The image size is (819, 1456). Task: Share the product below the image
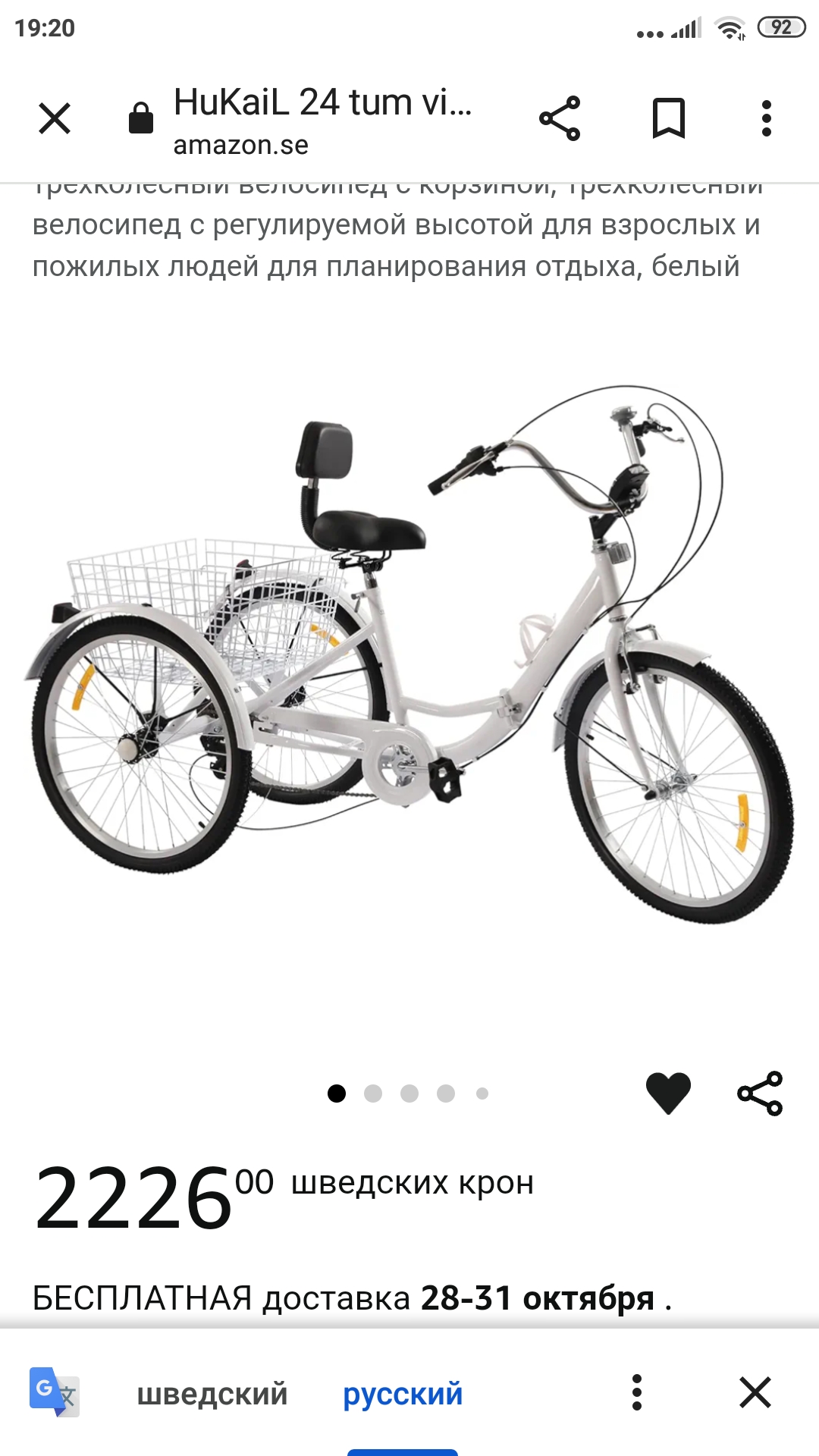pos(760,1093)
